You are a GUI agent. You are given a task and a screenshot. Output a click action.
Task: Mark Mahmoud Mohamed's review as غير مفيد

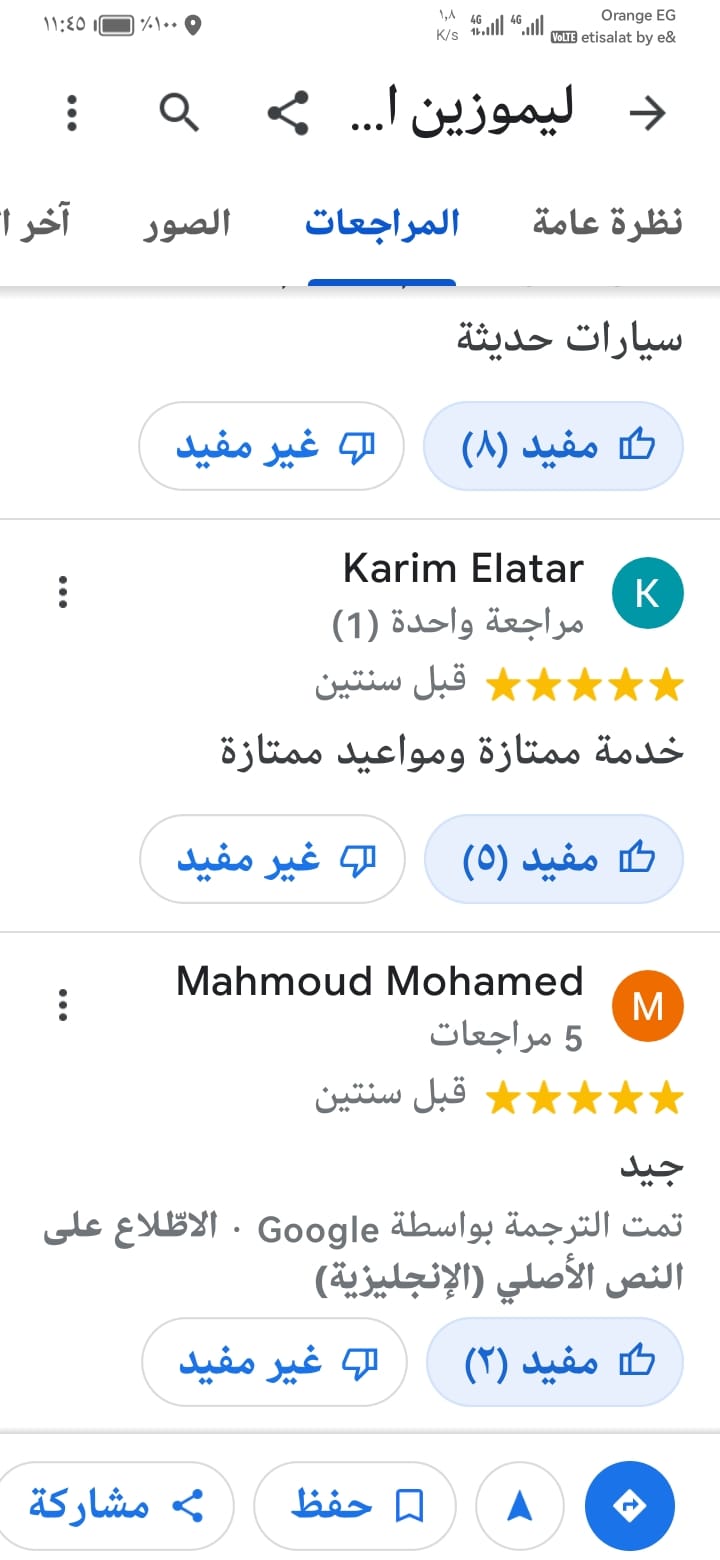click(x=273, y=1361)
